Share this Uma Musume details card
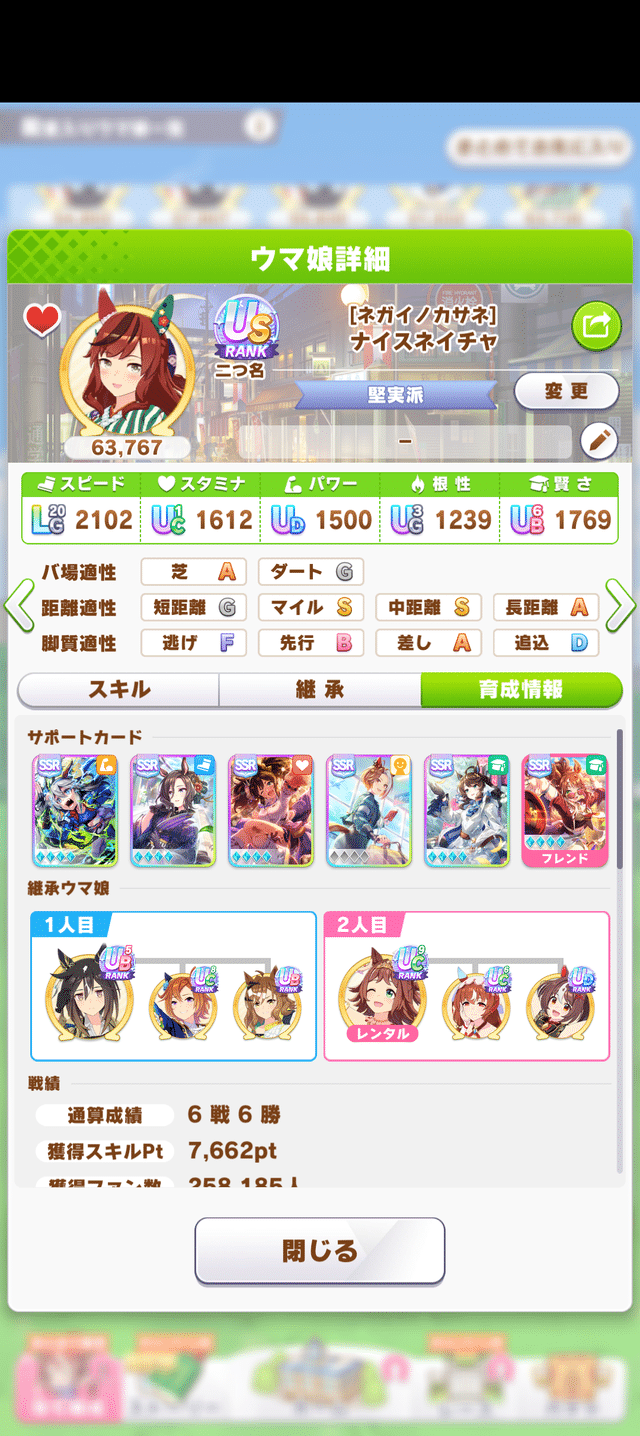 596,325
